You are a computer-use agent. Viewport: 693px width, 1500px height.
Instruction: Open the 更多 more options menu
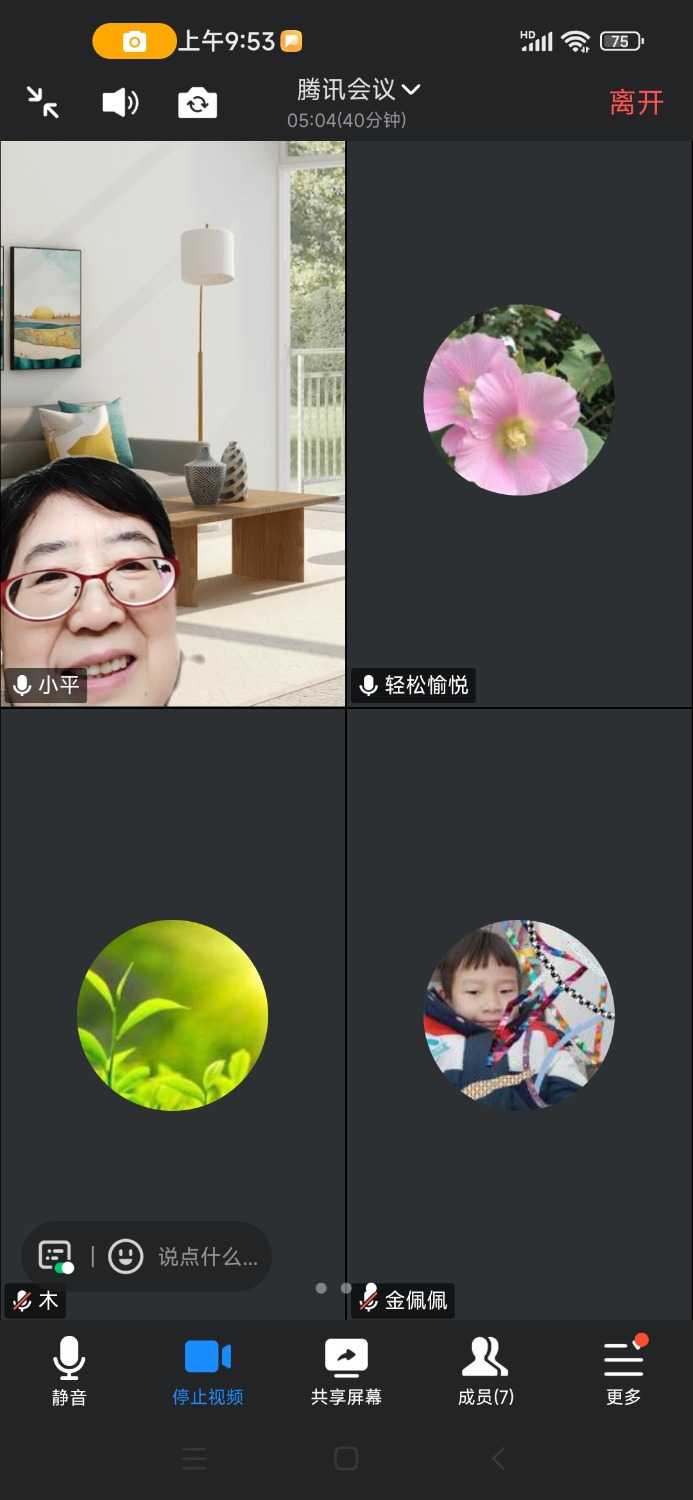623,1370
